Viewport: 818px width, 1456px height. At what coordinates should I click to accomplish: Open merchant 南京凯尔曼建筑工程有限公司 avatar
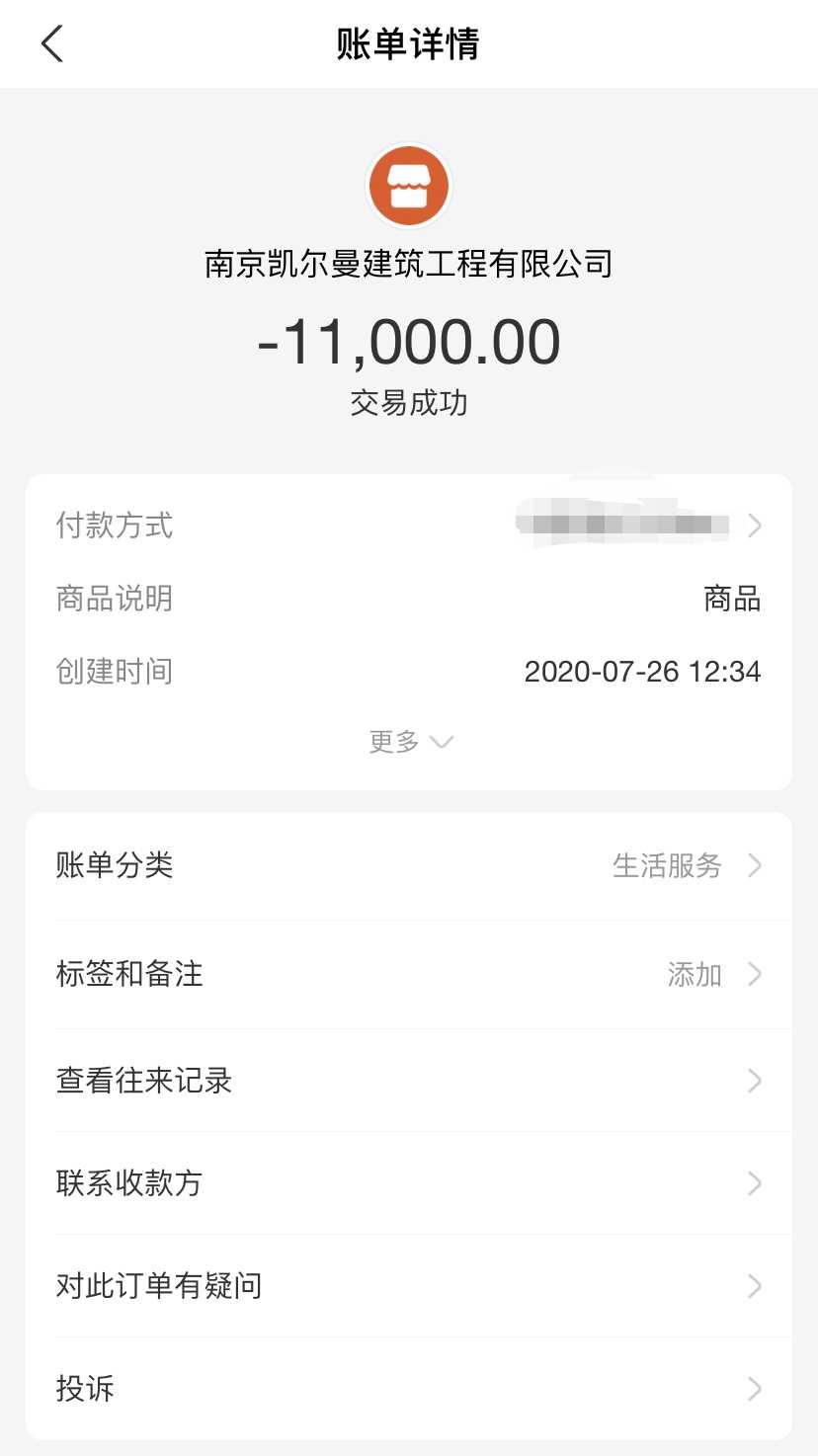click(409, 187)
